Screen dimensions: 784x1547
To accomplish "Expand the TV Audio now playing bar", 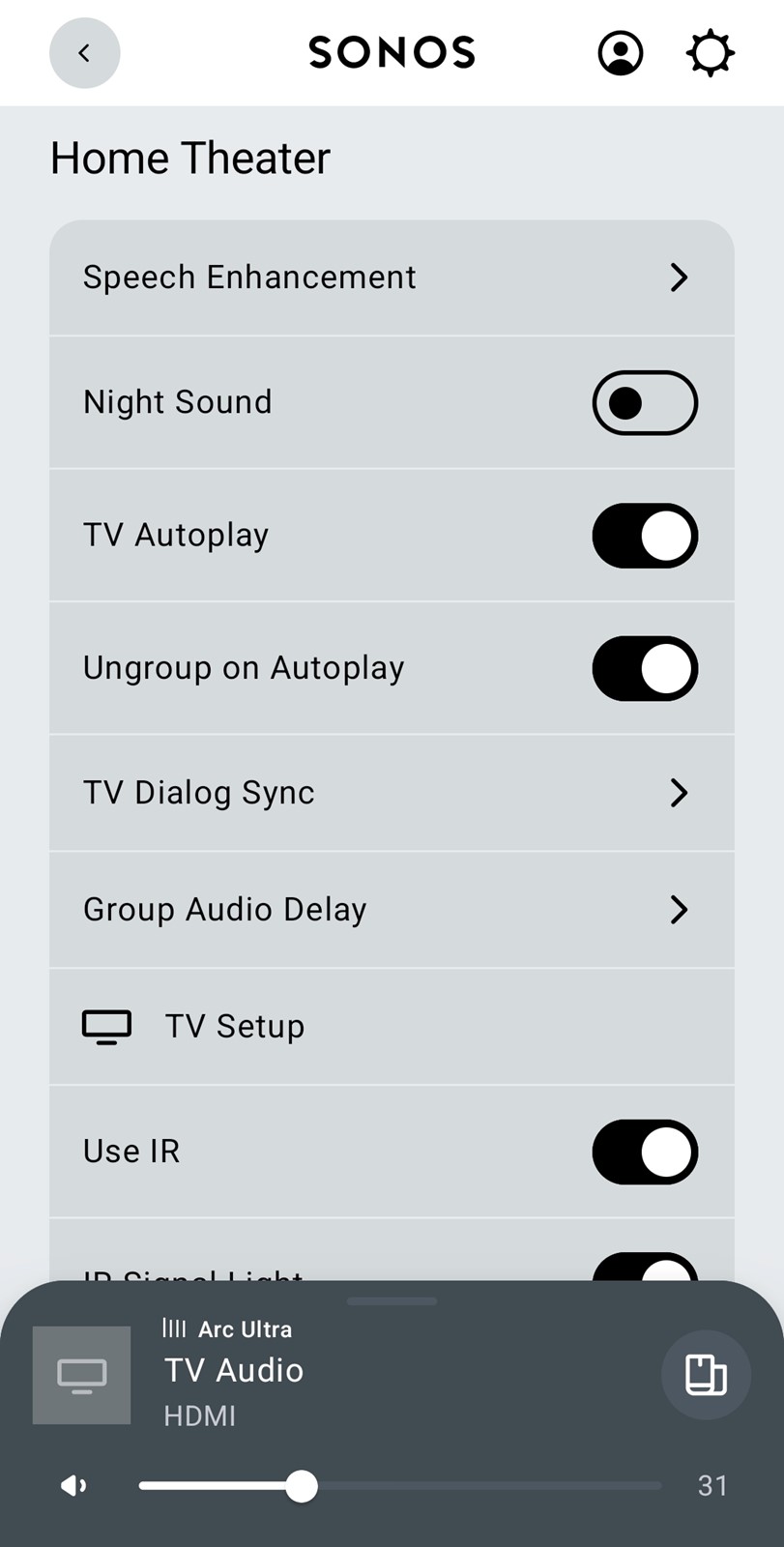I will pyautogui.click(x=392, y=1373).
